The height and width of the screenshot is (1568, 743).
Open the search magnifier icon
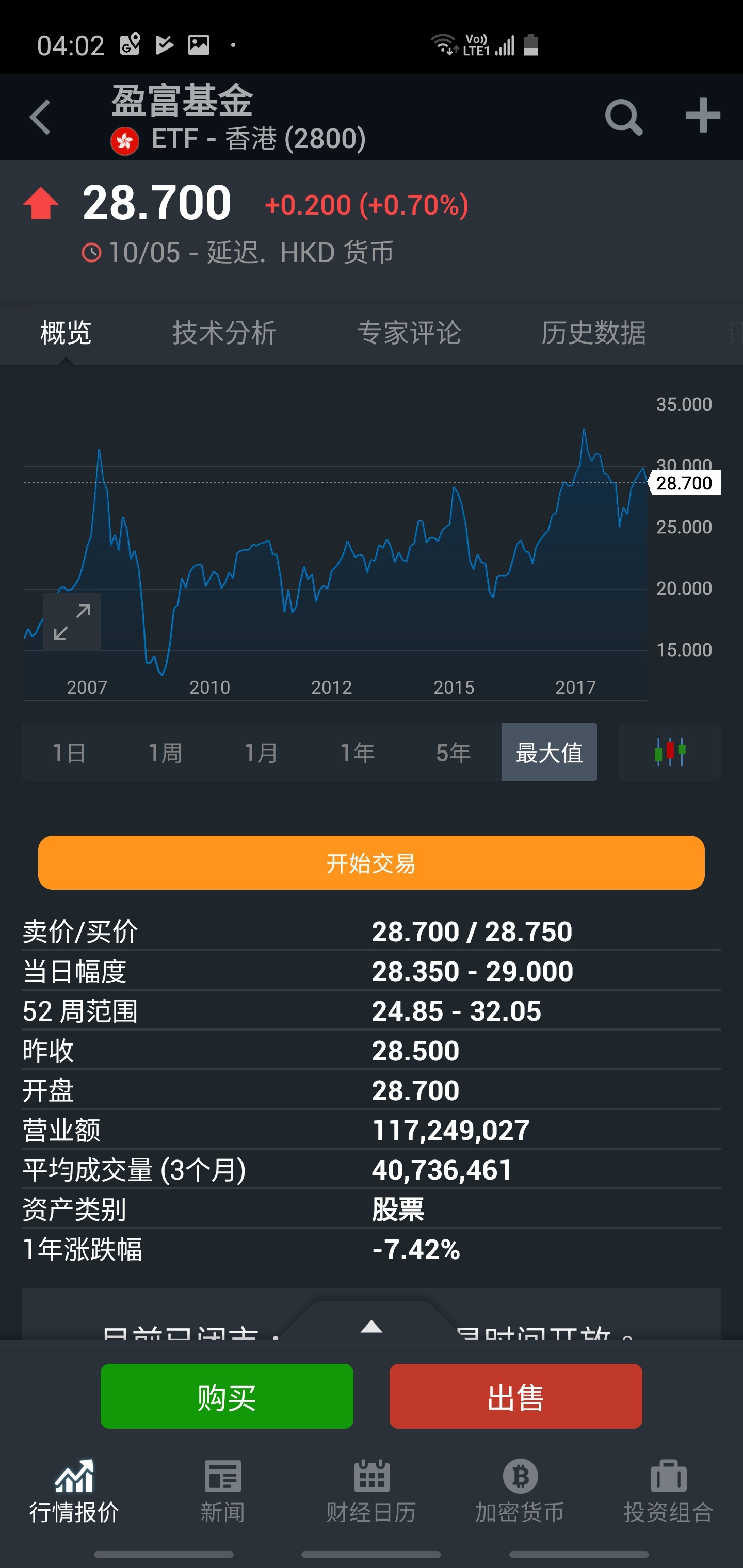coord(624,116)
